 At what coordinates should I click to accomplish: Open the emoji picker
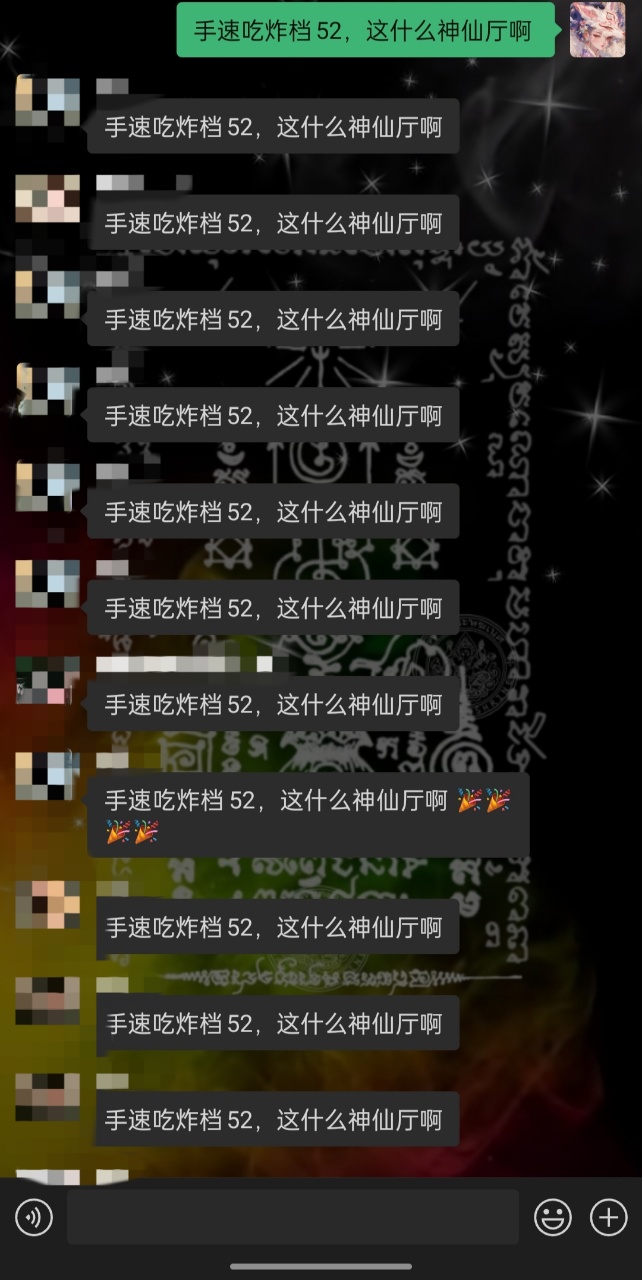pyautogui.click(x=552, y=1217)
